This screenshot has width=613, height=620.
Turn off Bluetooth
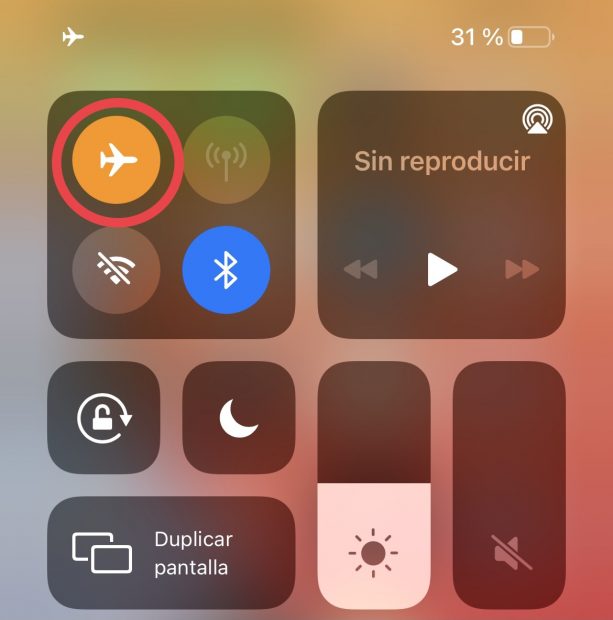pos(226,270)
